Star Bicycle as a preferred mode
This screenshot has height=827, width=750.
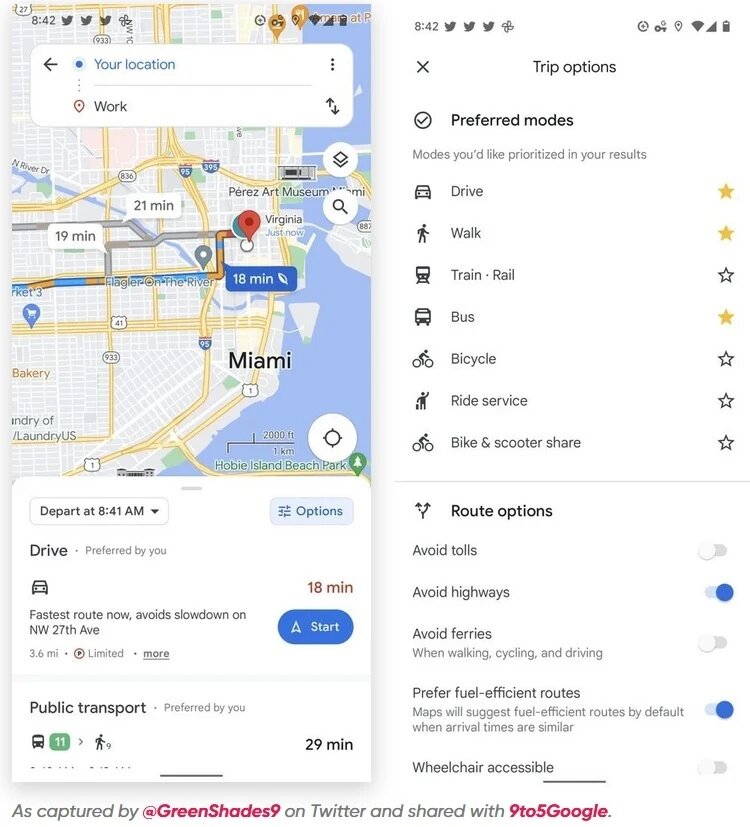pyautogui.click(x=726, y=359)
